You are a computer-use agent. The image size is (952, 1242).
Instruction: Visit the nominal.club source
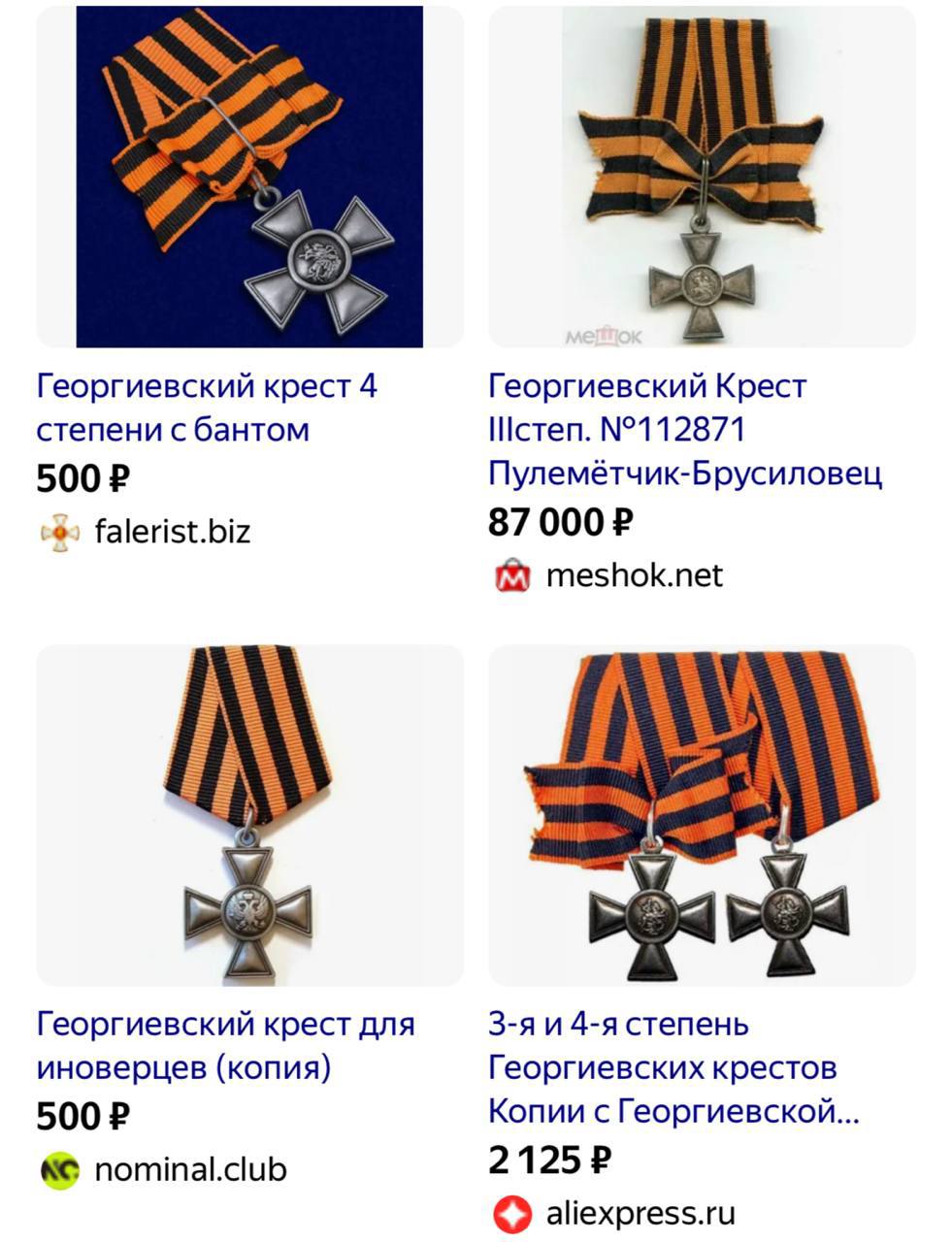click(x=189, y=1169)
